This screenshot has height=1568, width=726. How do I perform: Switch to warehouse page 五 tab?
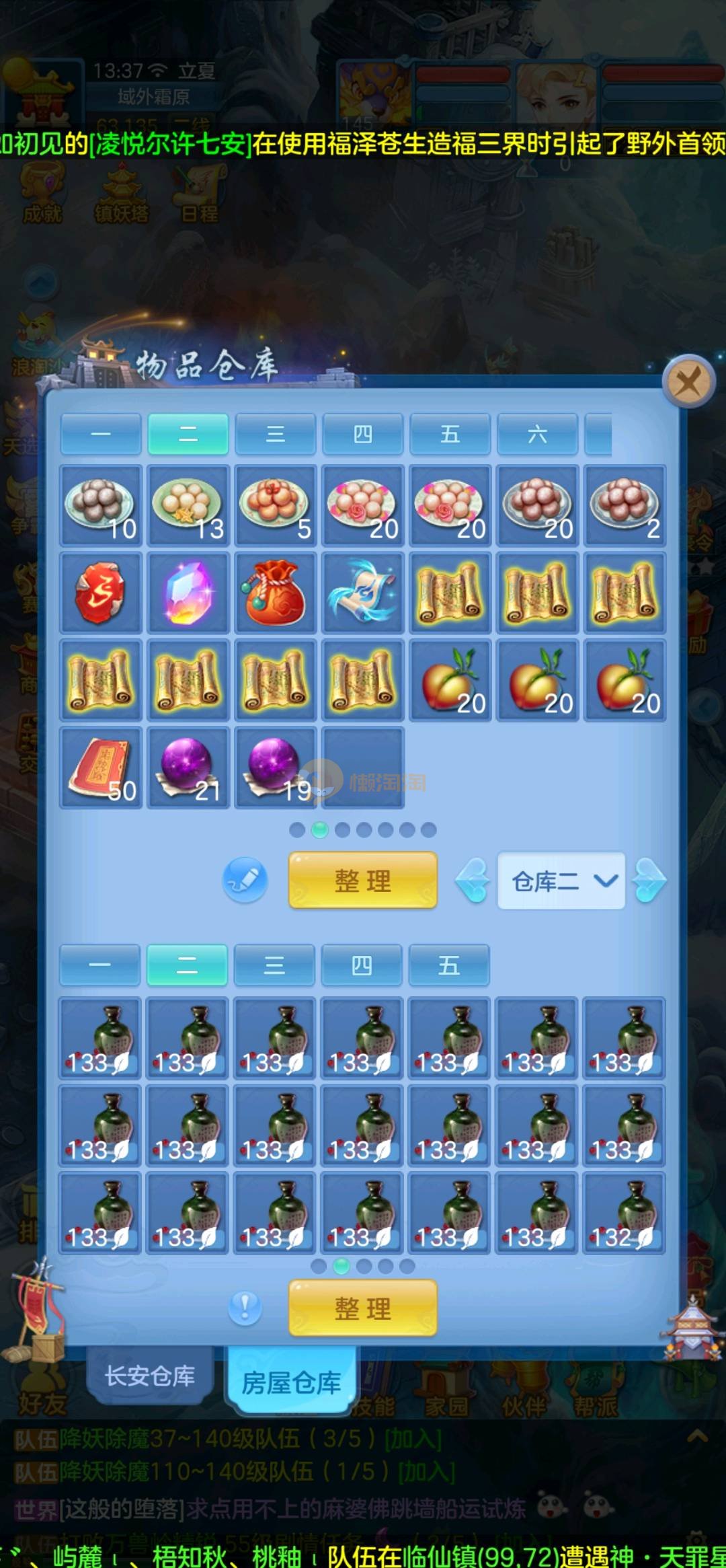(x=450, y=434)
